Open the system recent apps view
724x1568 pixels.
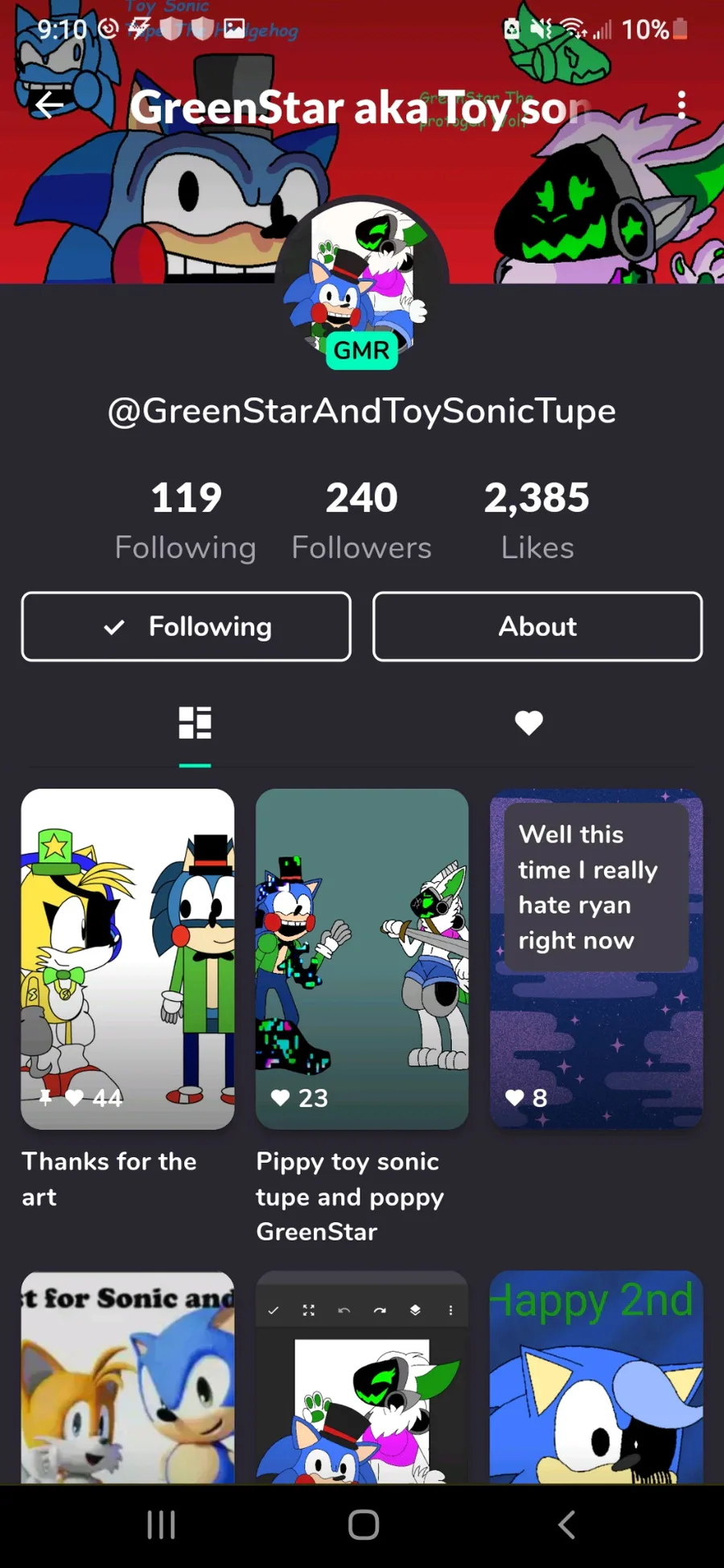(161, 1524)
